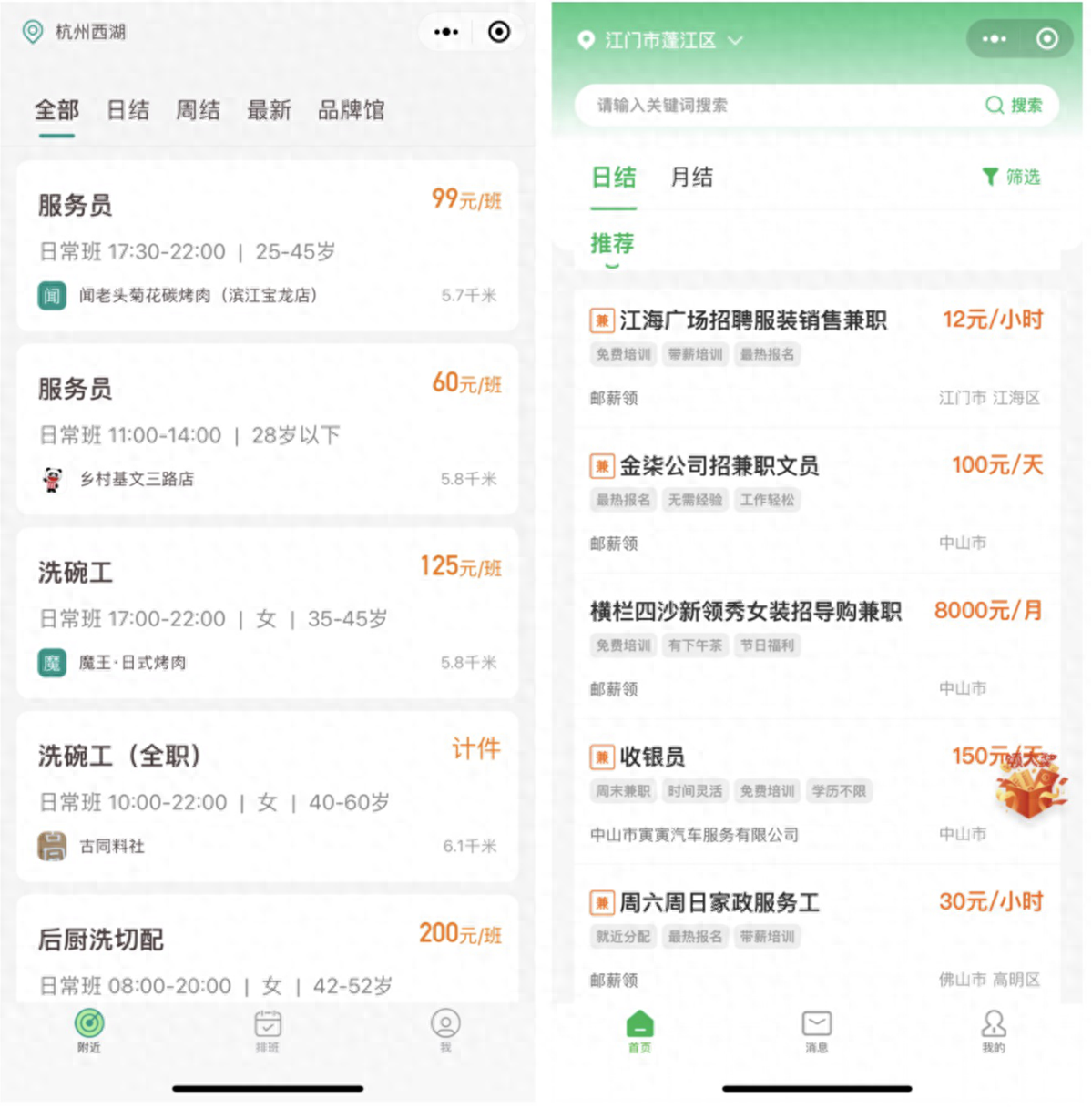Switch to the 月结 tab on right app
The width and height of the screenshot is (1092, 1108).
[x=691, y=177]
